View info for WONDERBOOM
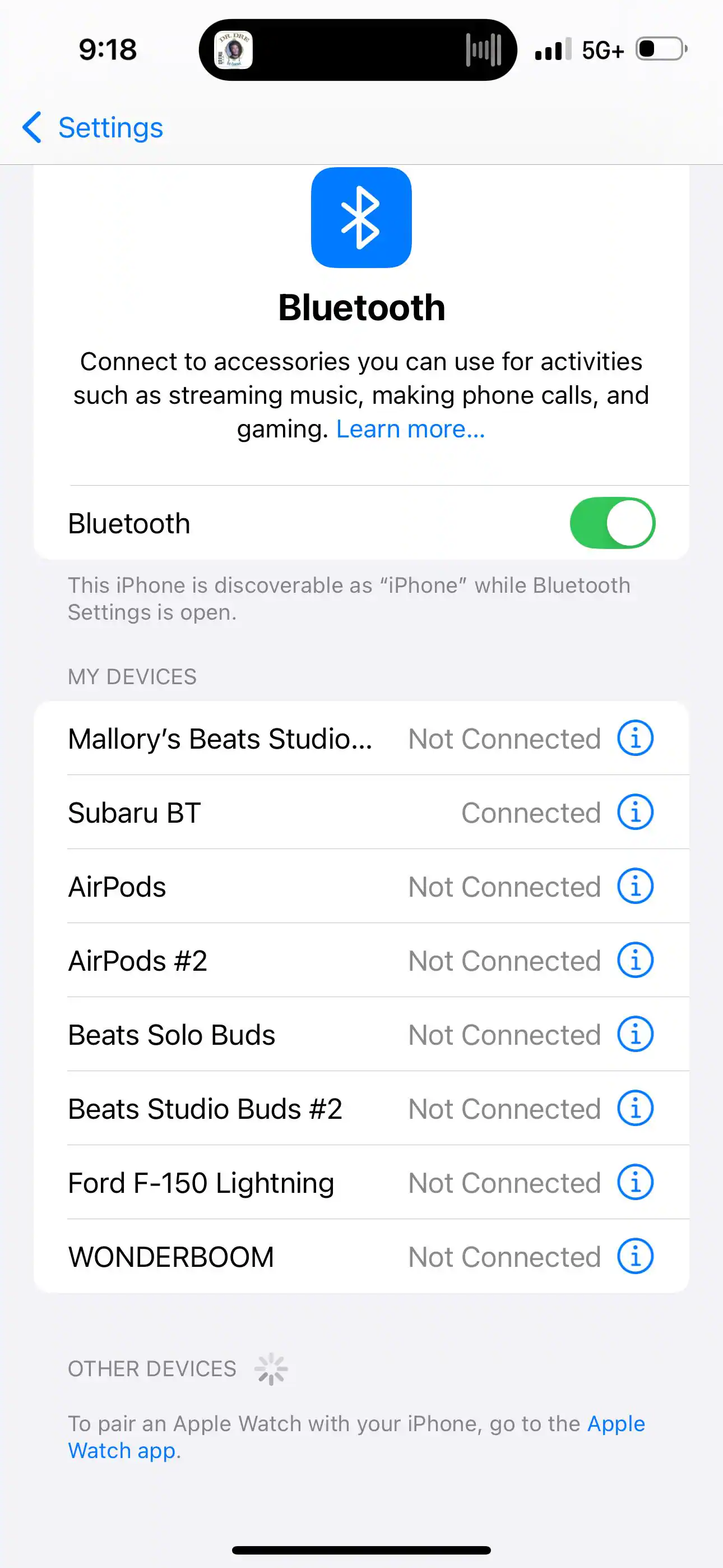 [635, 1256]
